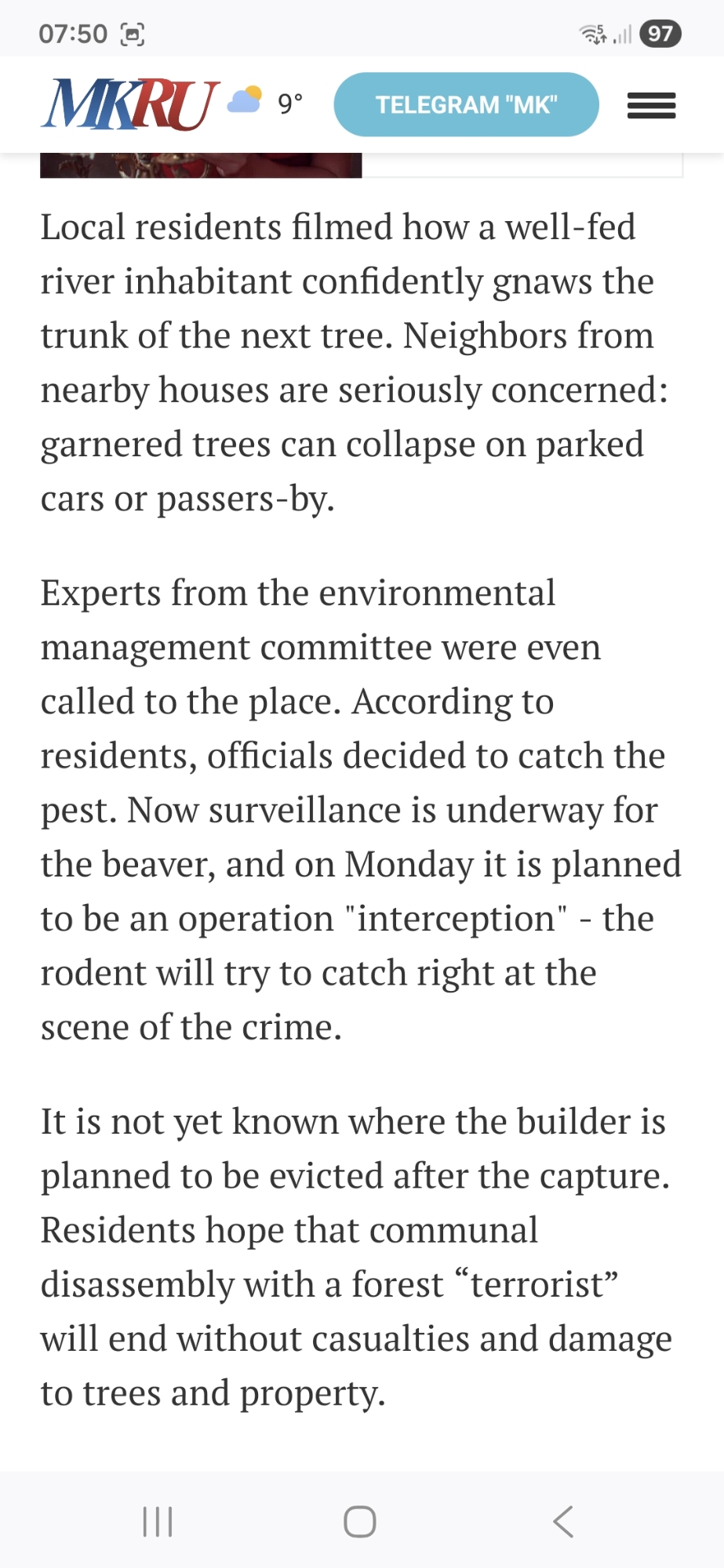Screen dimensions: 724x1568
Task: Open the TELEGRAM "MK" button
Action: [466, 105]
